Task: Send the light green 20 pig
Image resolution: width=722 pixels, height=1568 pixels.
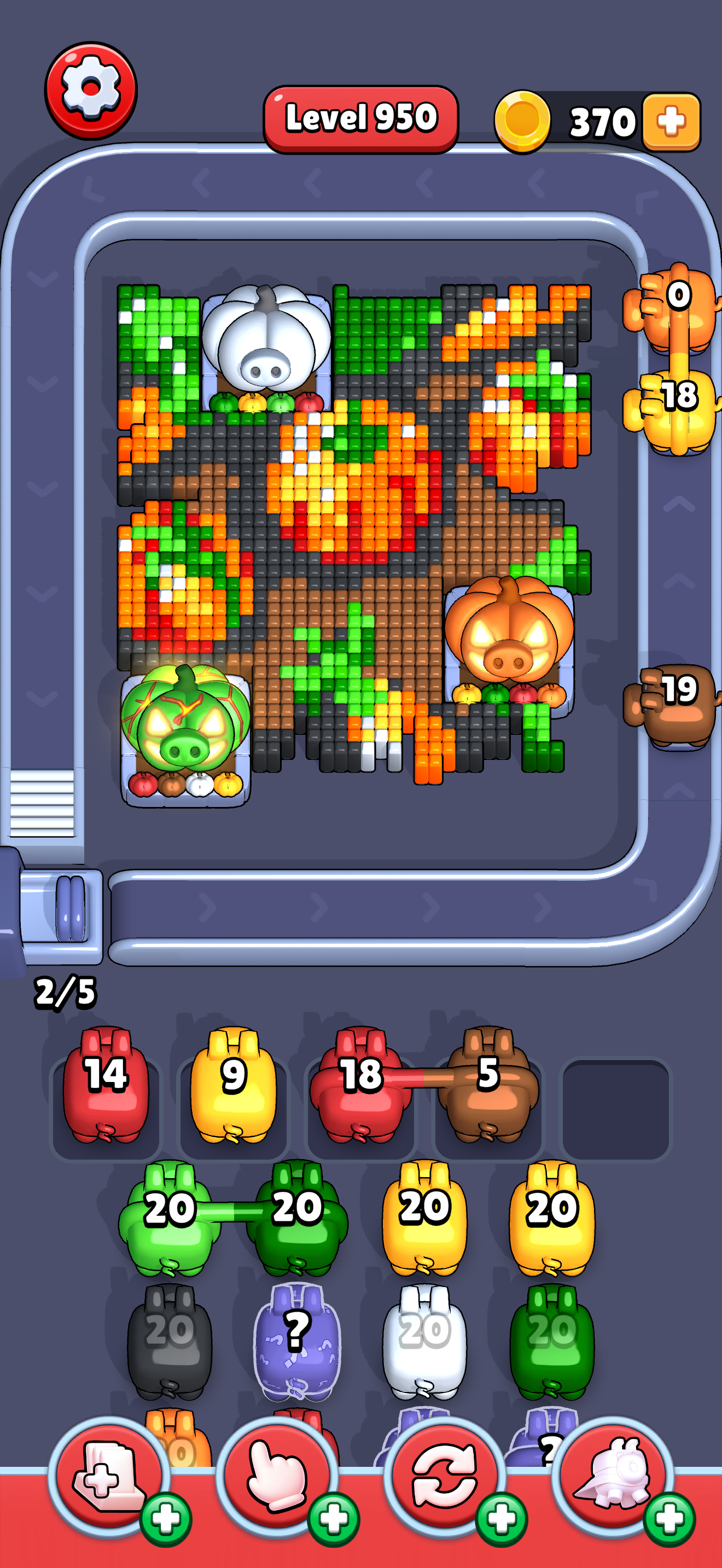Action: (169, 1220)
